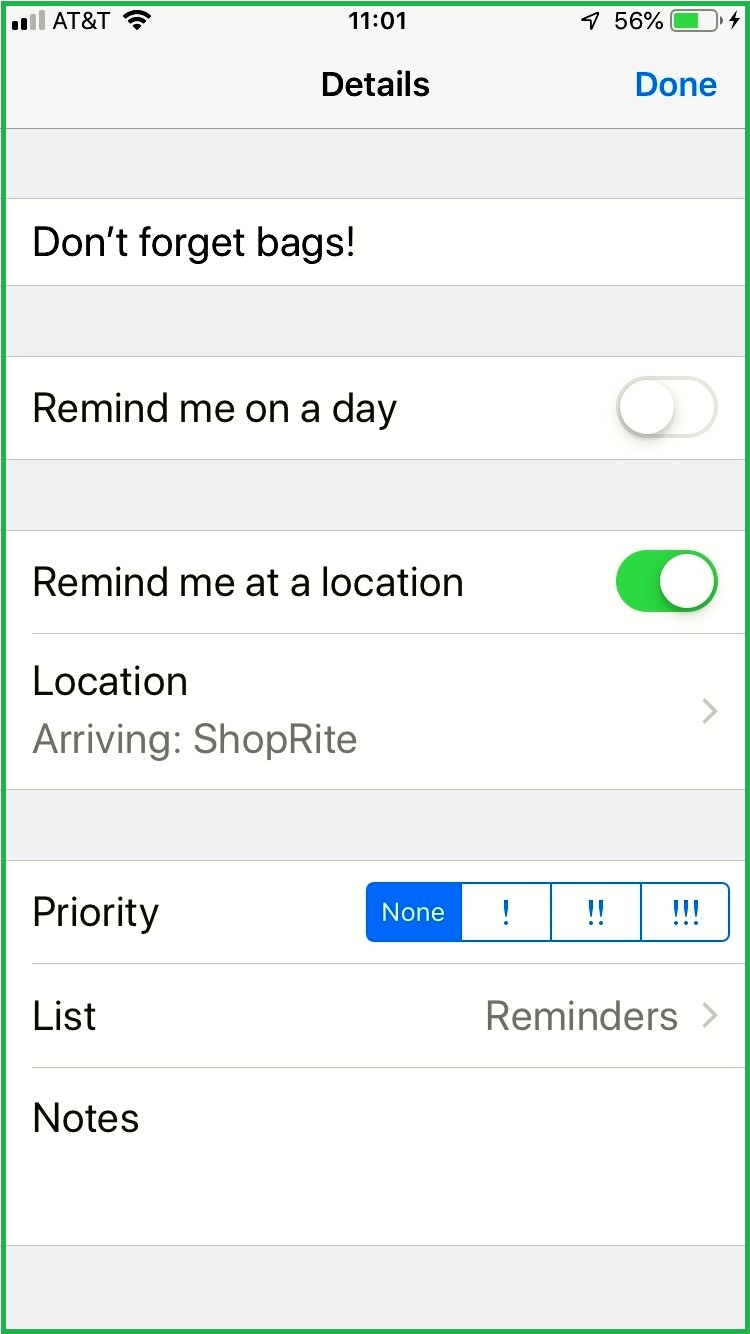The height and width of the screenshot is (1334, 750).
Task: Set priority to single exclamation mark
Action: click(x=506, y=912)
